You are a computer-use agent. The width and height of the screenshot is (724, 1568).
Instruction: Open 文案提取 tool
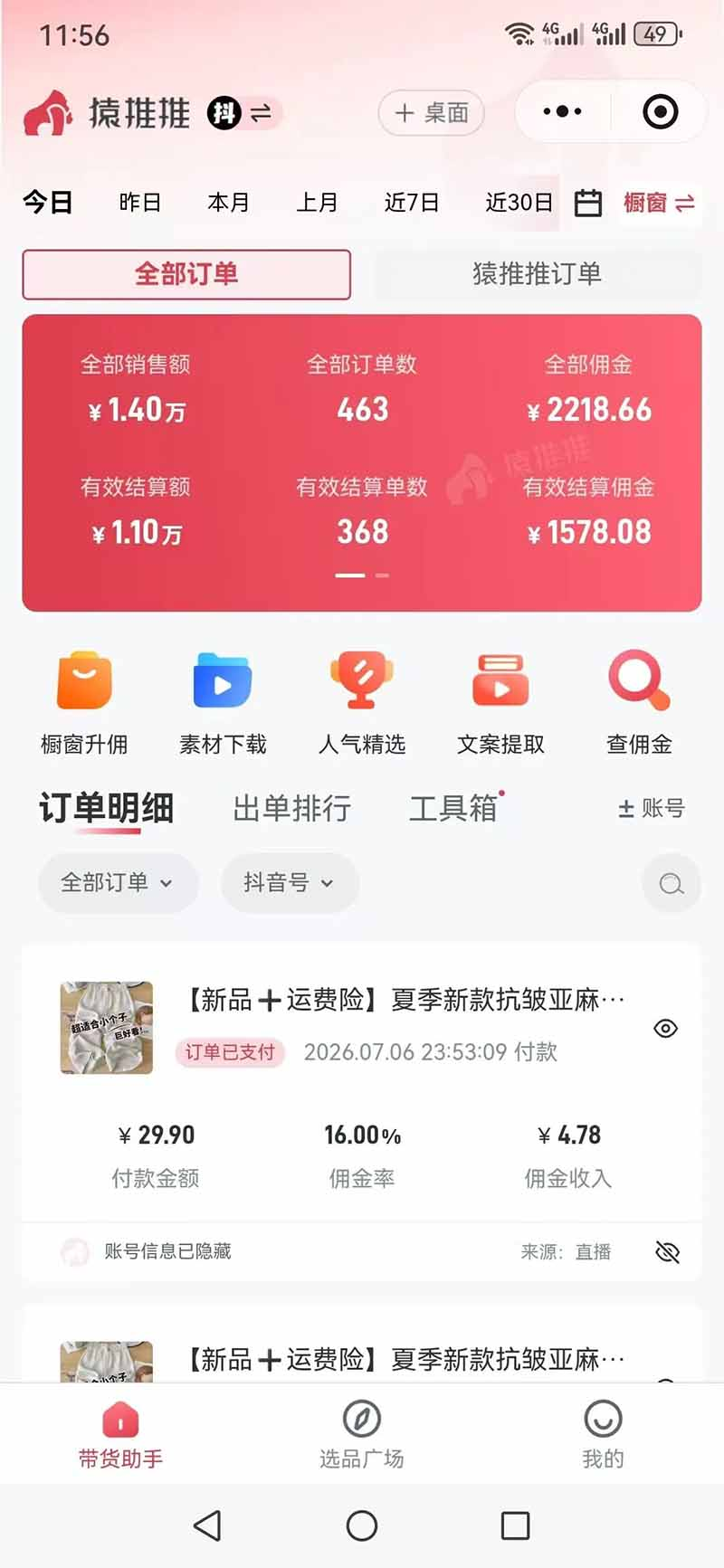pos(500,703)
